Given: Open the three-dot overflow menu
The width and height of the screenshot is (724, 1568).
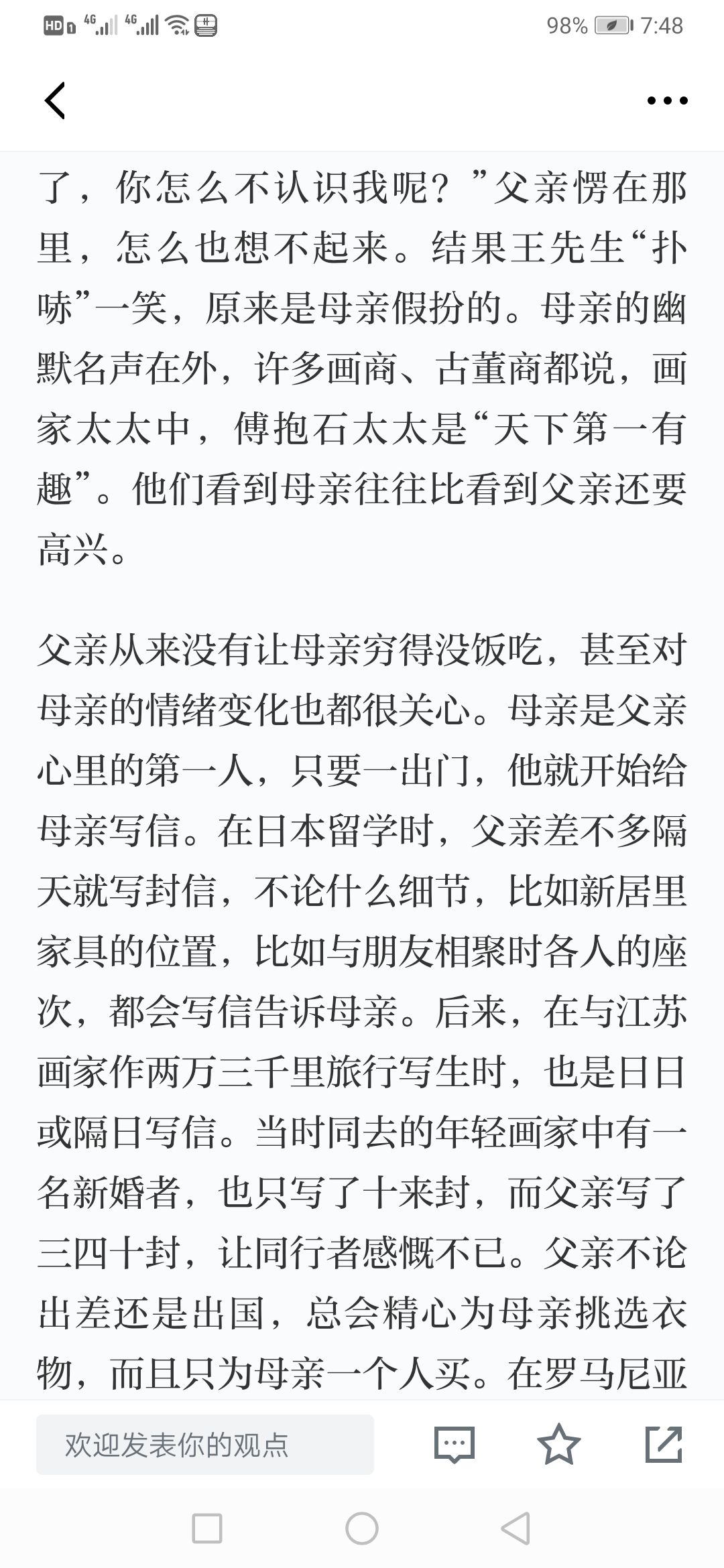Looking at the screenshot, I should (667, 101).
